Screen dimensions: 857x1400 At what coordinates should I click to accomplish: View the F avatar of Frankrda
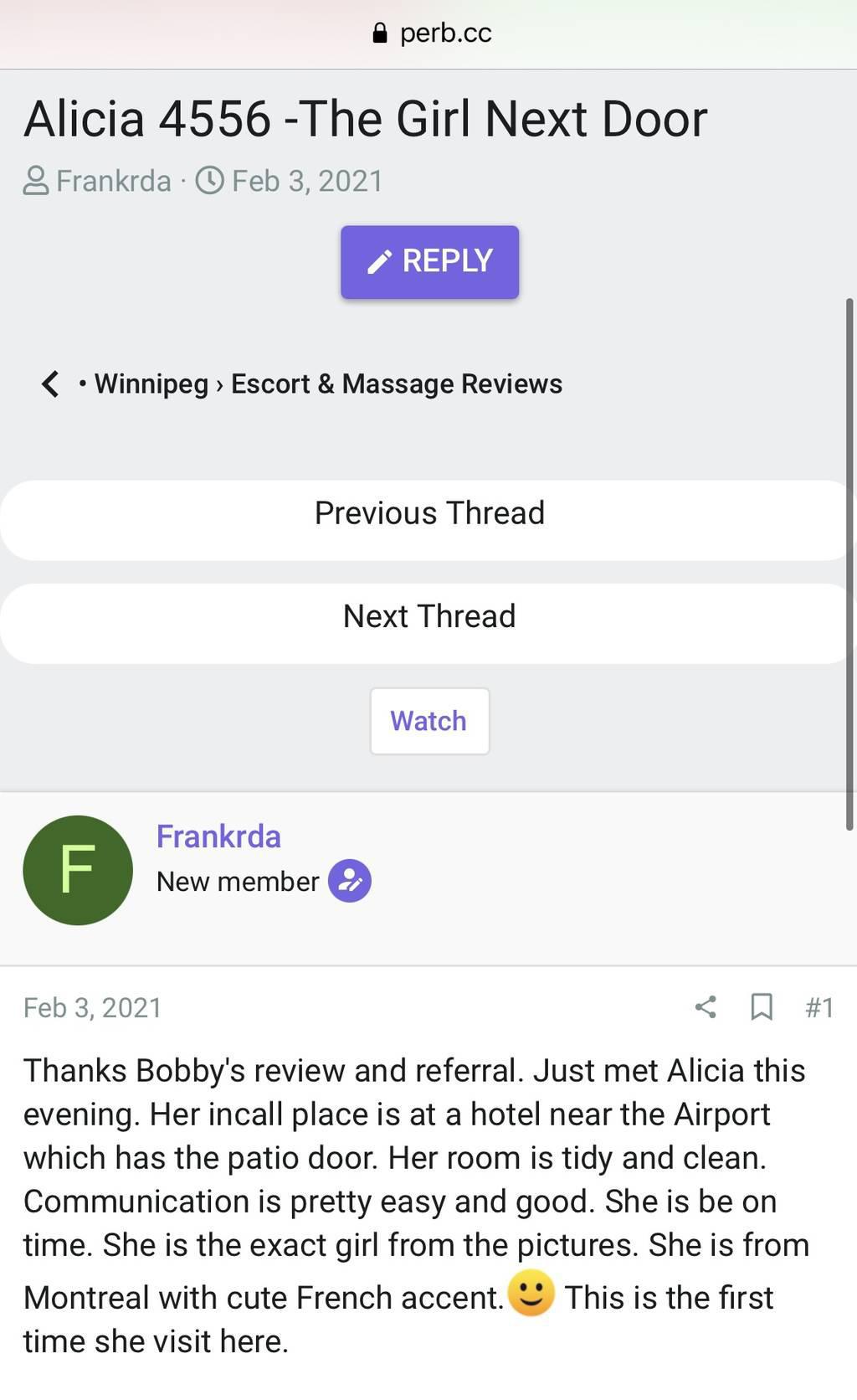point(78,870)
